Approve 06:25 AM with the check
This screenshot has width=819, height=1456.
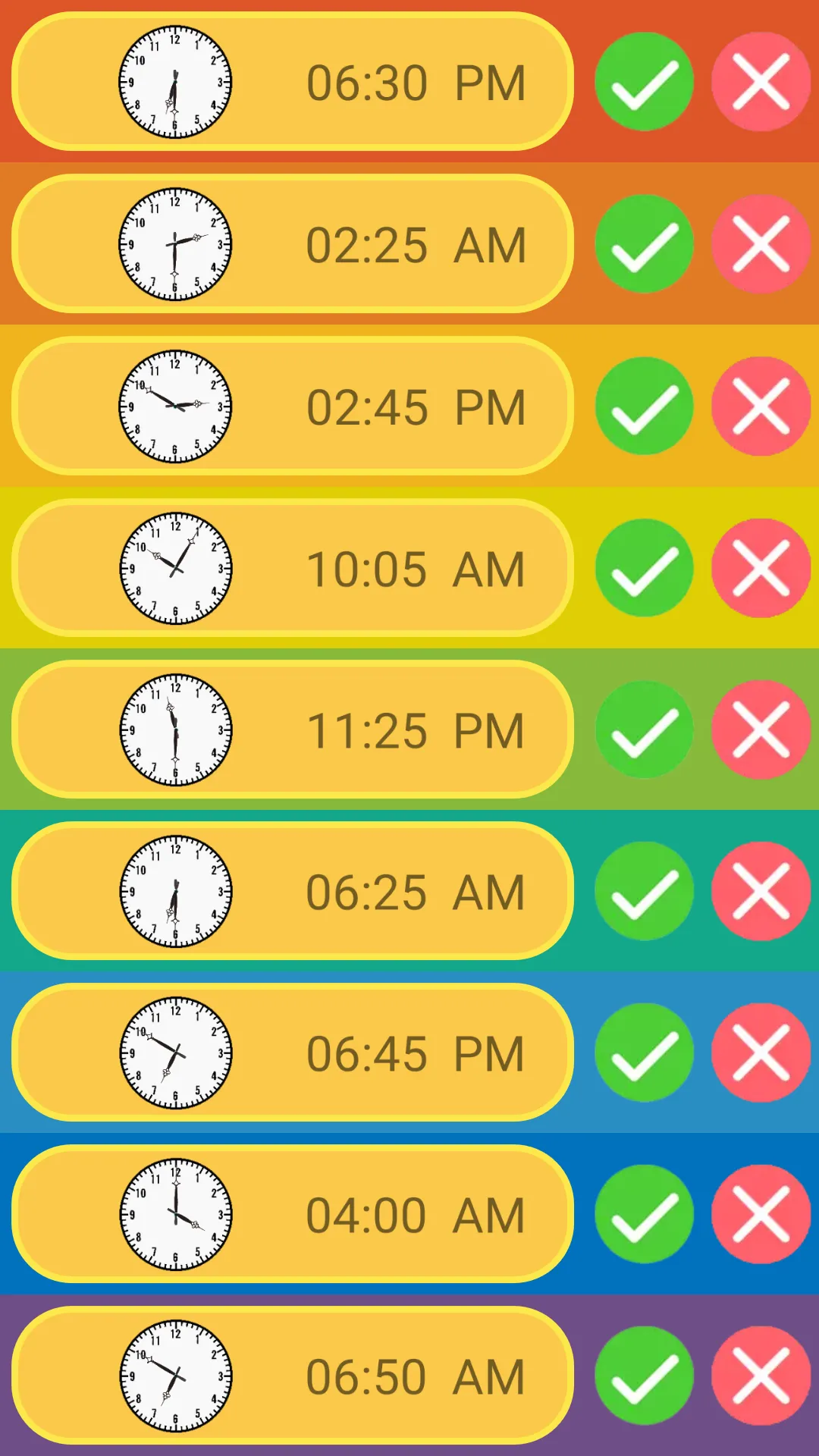[644, 891]
